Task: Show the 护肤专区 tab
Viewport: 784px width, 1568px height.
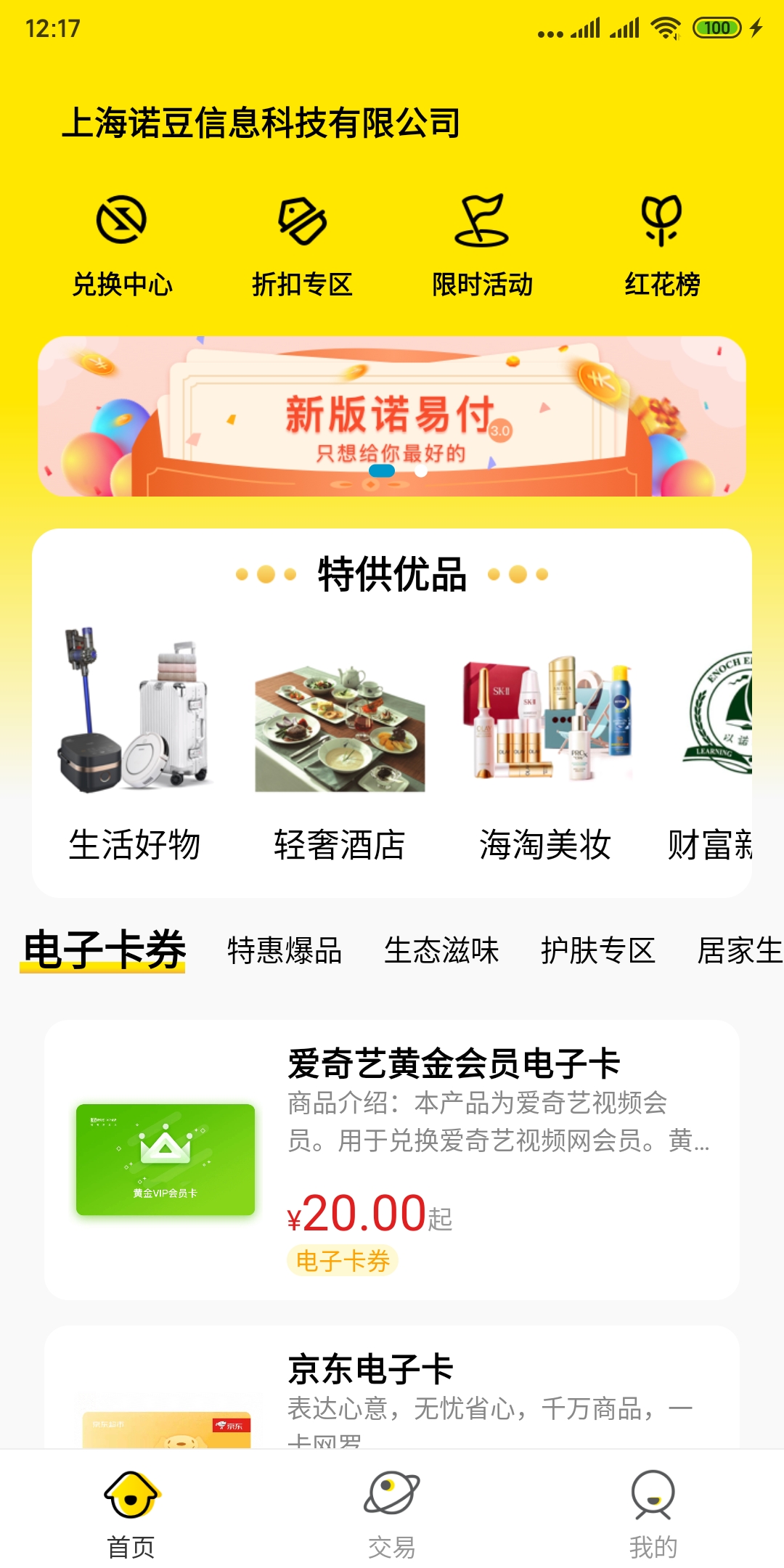Action: 598,951
